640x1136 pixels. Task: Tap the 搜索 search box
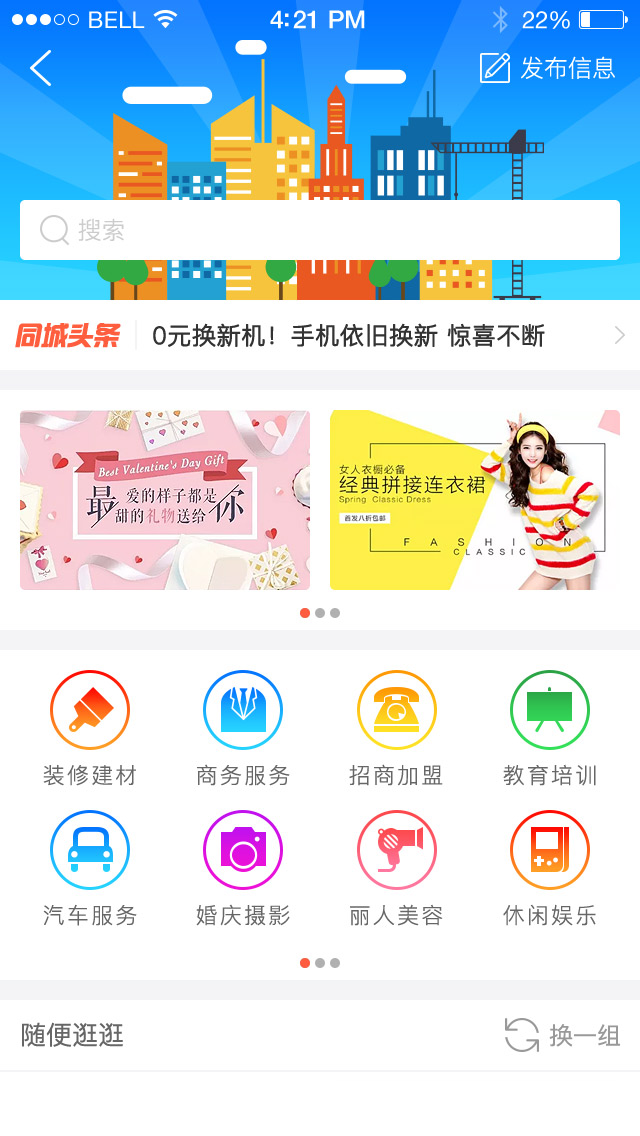click(320, 230)
